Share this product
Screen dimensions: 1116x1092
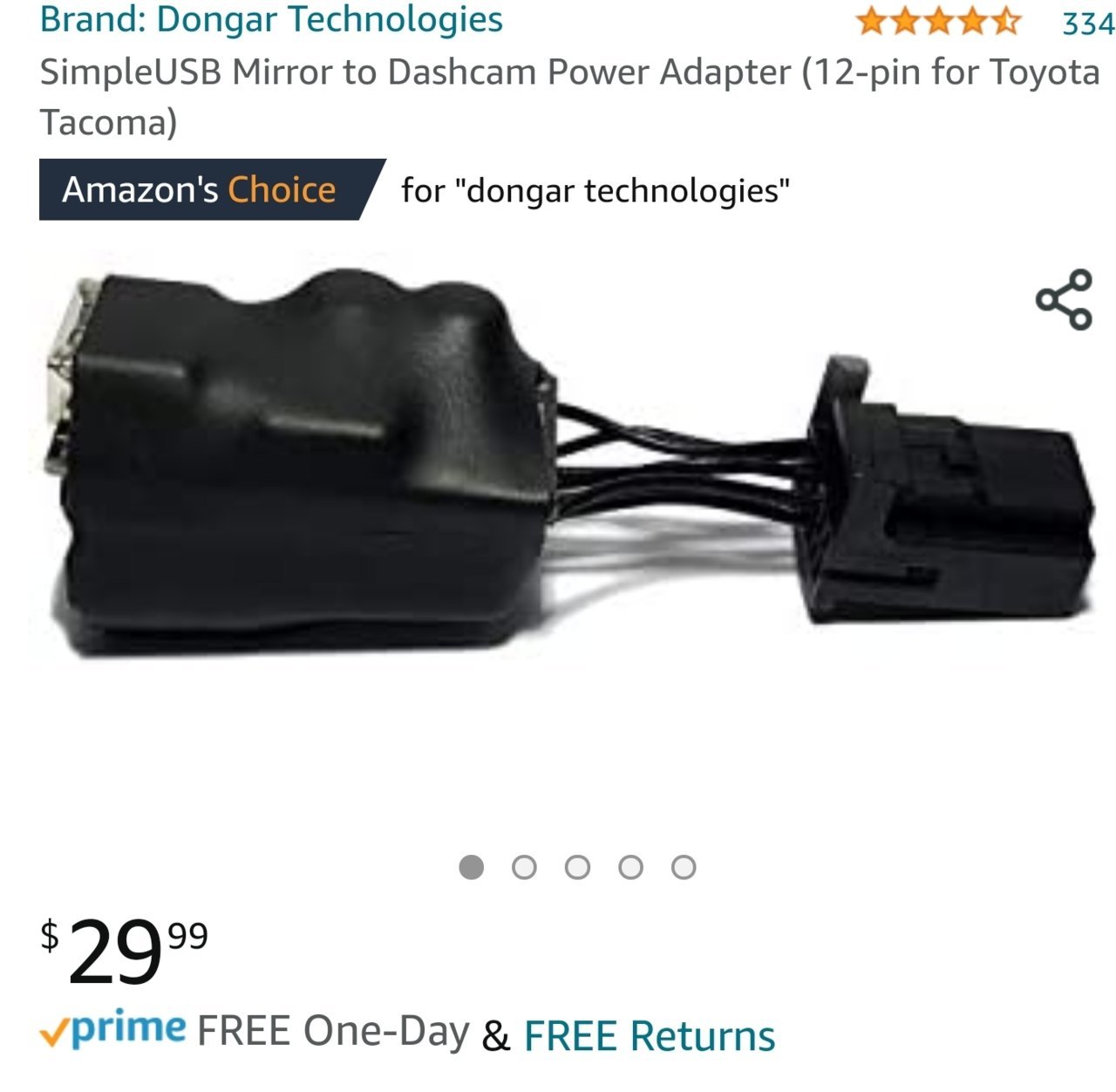(x=1064, y=299)
